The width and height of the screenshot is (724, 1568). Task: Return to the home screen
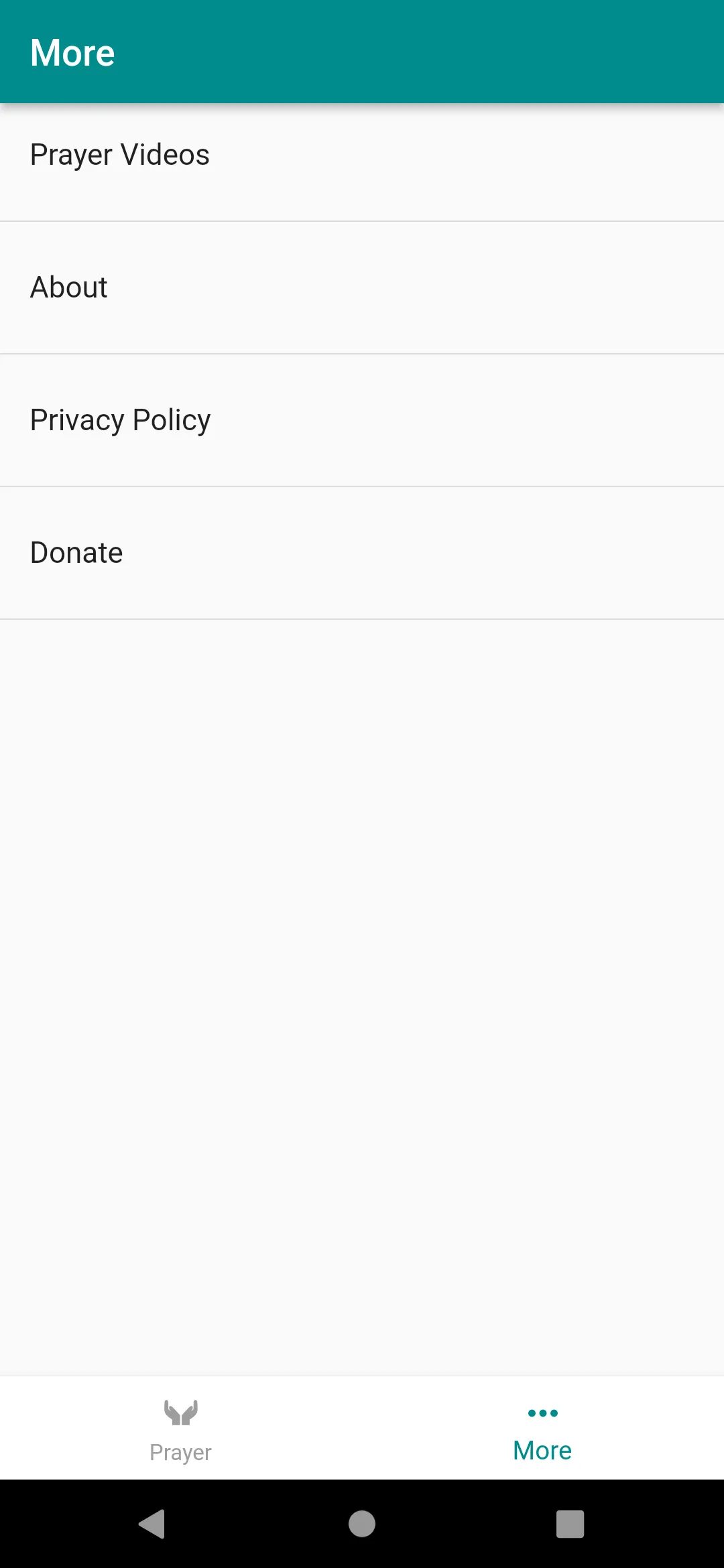tap(362, 1524)
